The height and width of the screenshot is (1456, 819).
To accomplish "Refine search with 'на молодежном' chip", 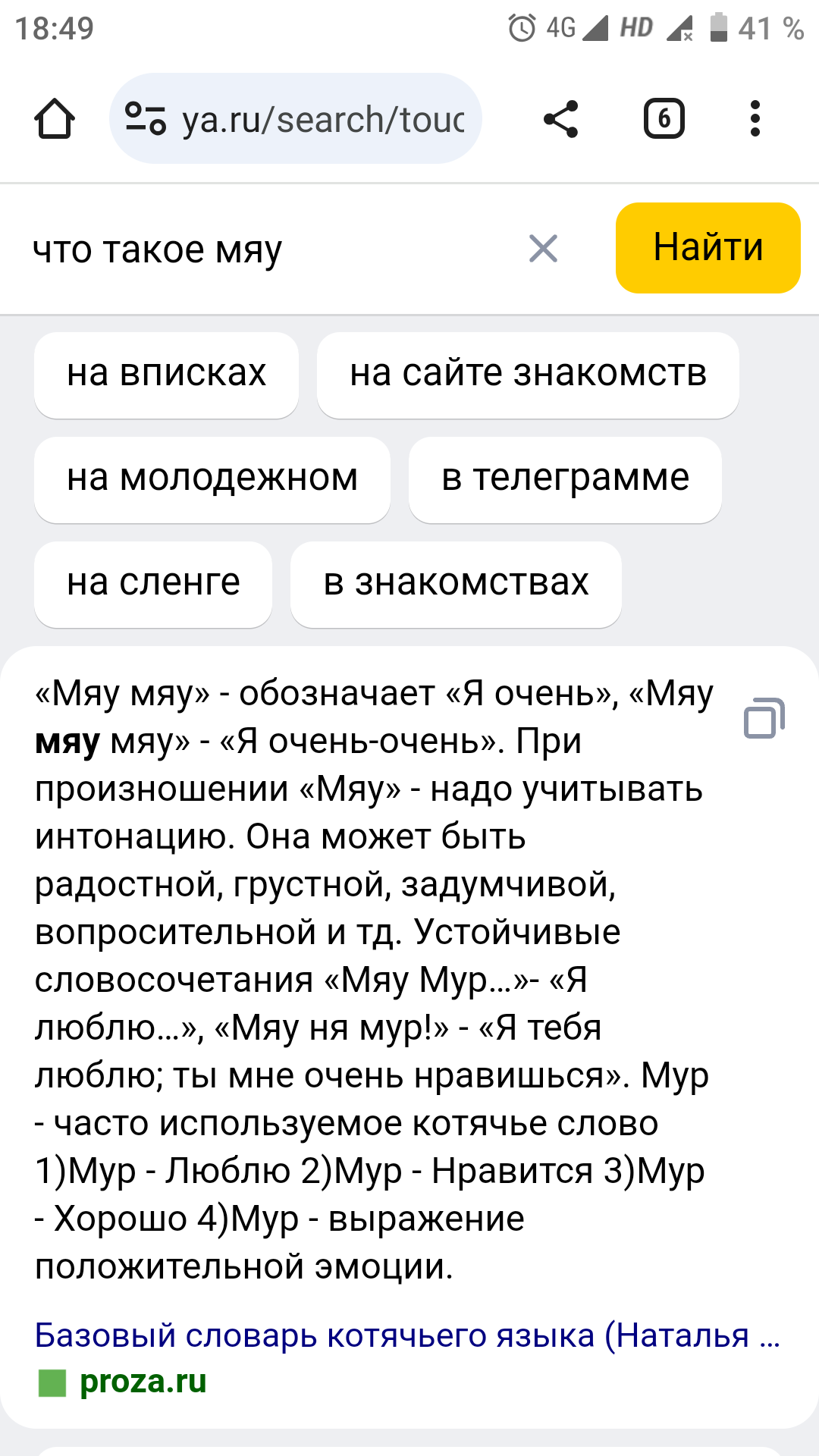I will pos(212,479).
